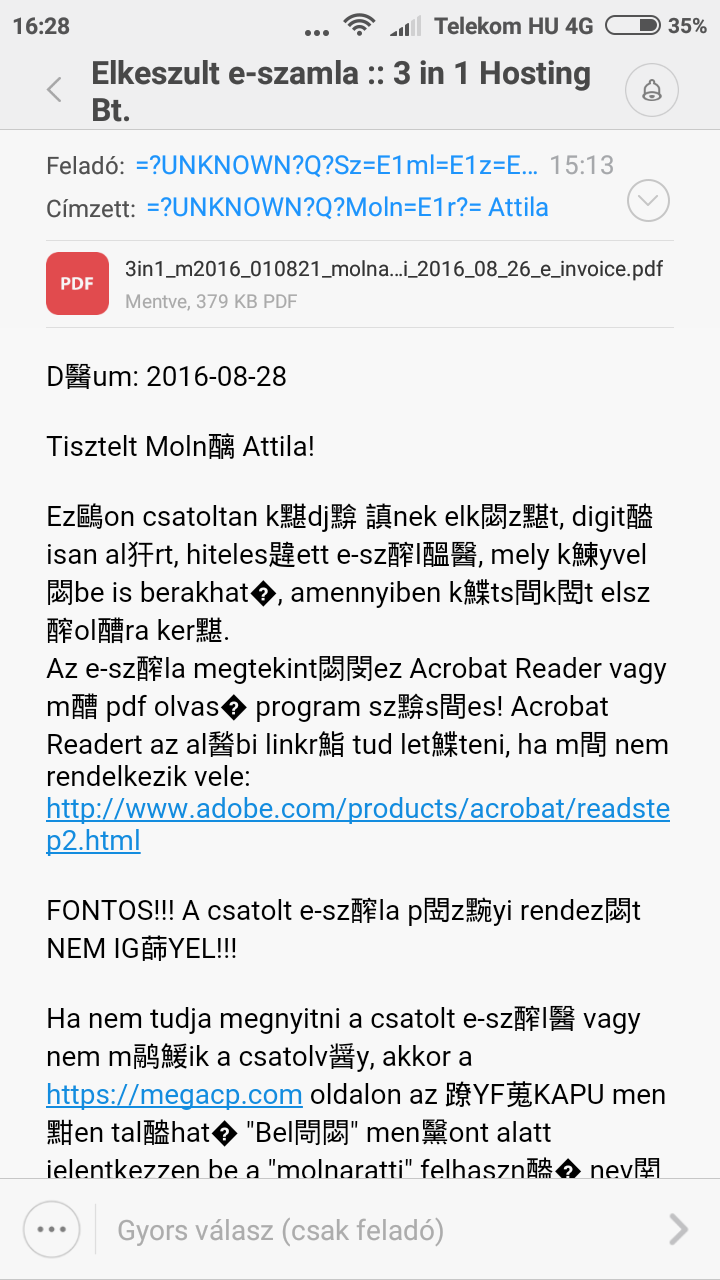
Task: Expand the sender details chevron
Action: point(647,201)
